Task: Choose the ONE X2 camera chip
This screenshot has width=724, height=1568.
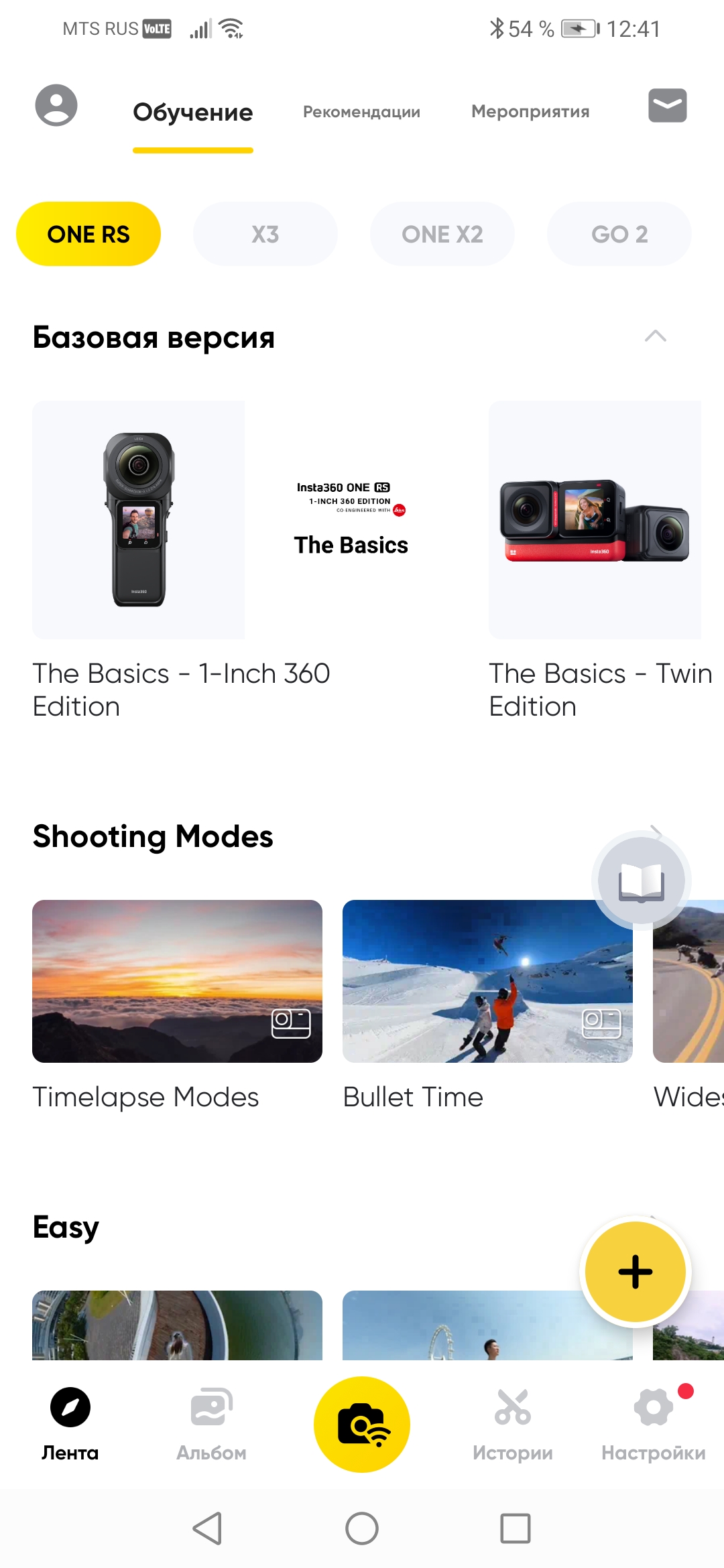Action: point(442,234)
